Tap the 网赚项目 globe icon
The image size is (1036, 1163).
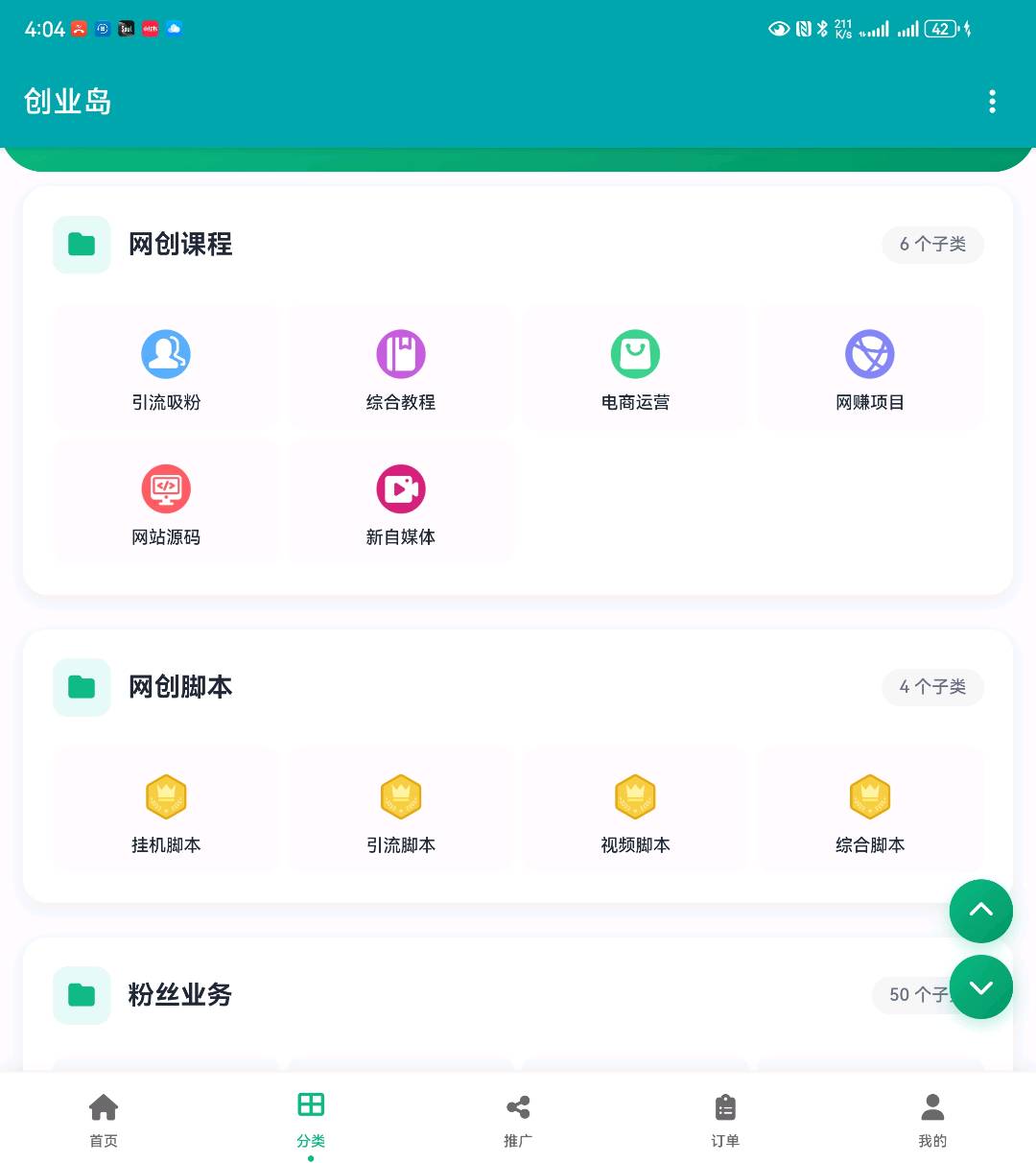click(870, 353)
